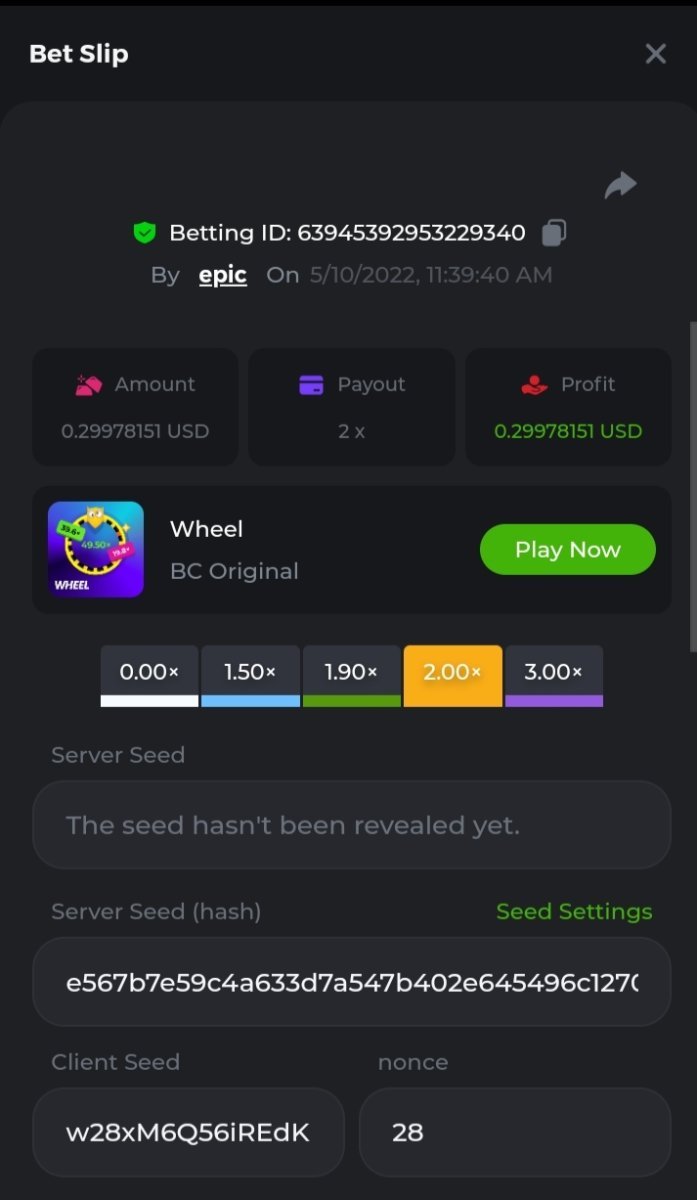Image resolution: width=697 pixels, height=1200 pixels.
Task: Open the Wheel game thumbnail
Action: coord(96,550)
